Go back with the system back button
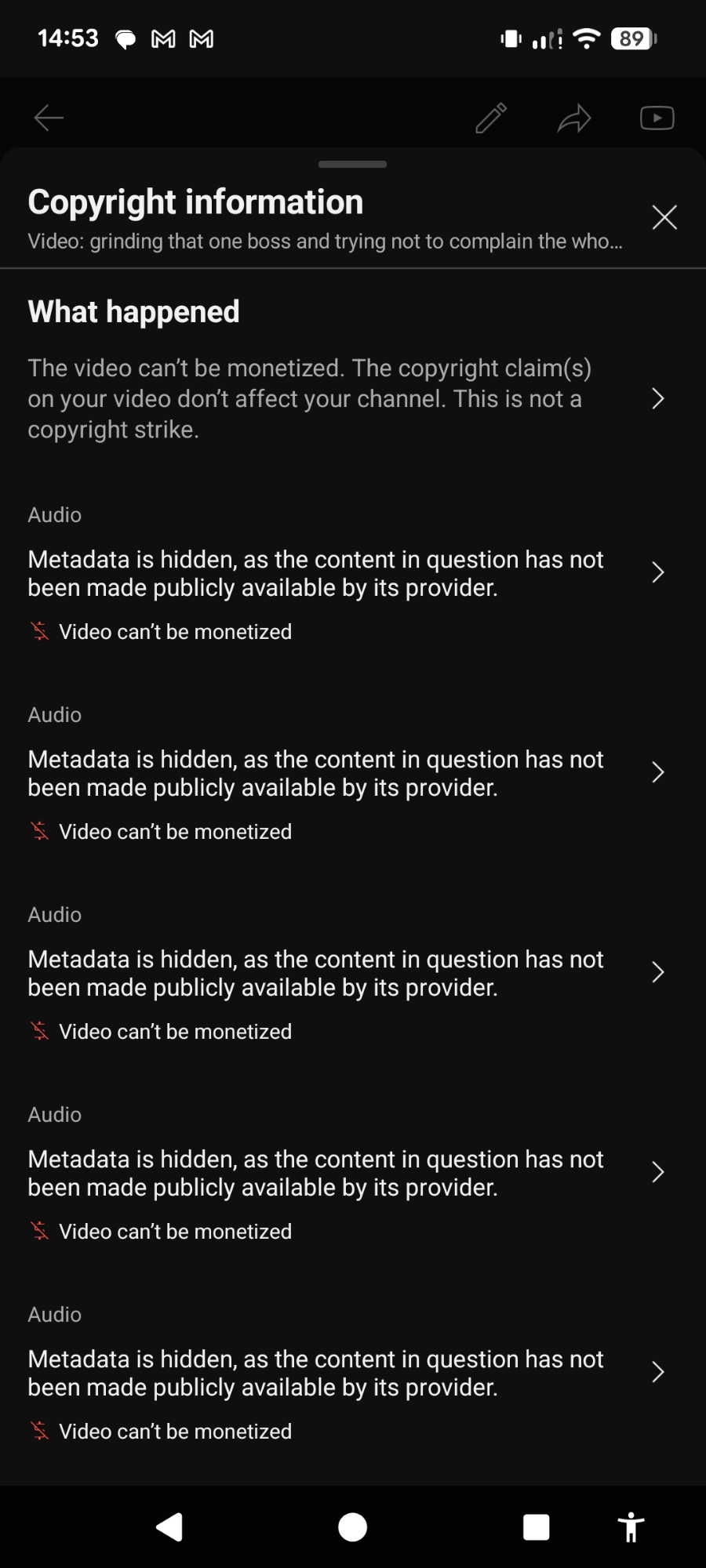 (x=170, y=1527)
